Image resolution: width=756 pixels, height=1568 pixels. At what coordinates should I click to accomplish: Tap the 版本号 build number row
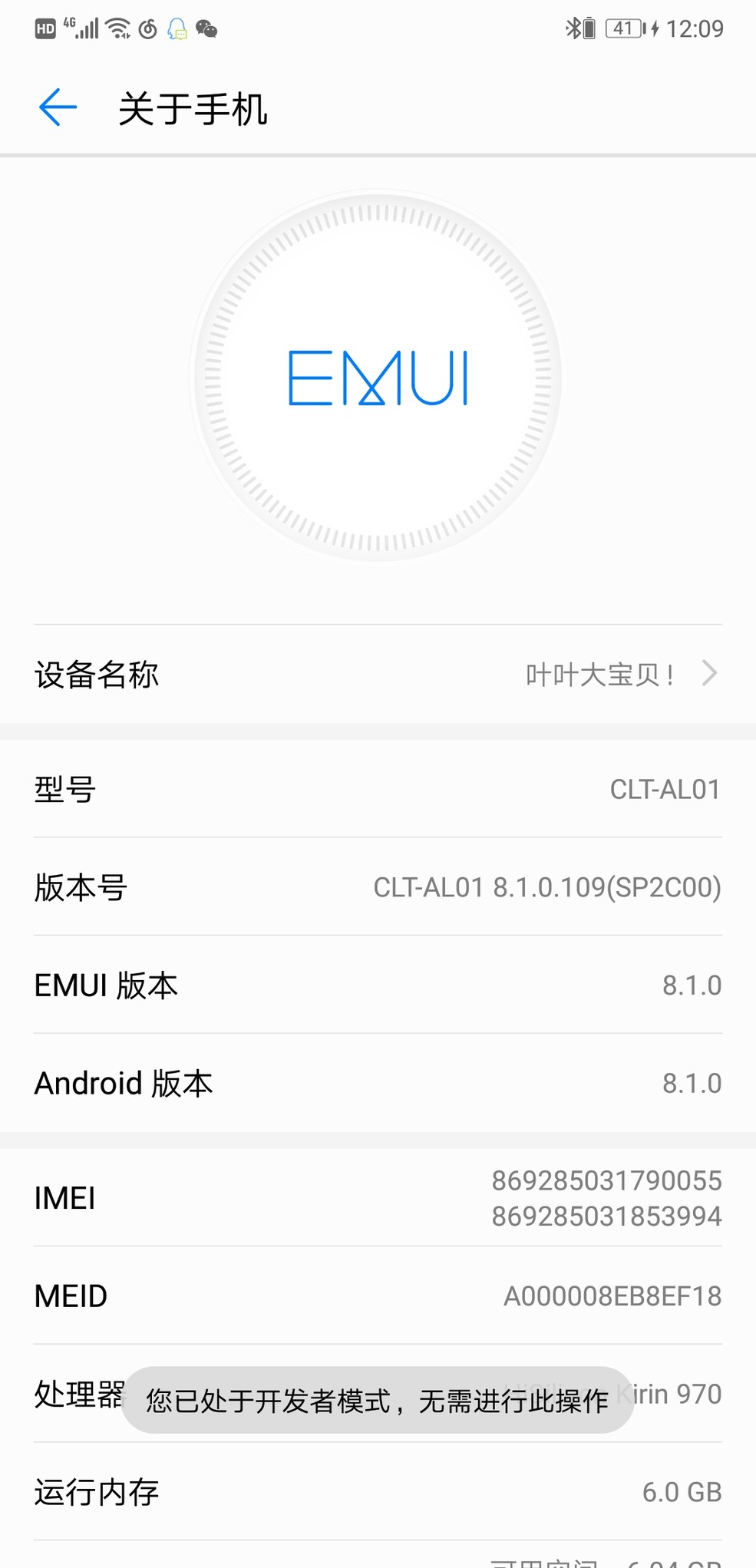tap(378, 887)
